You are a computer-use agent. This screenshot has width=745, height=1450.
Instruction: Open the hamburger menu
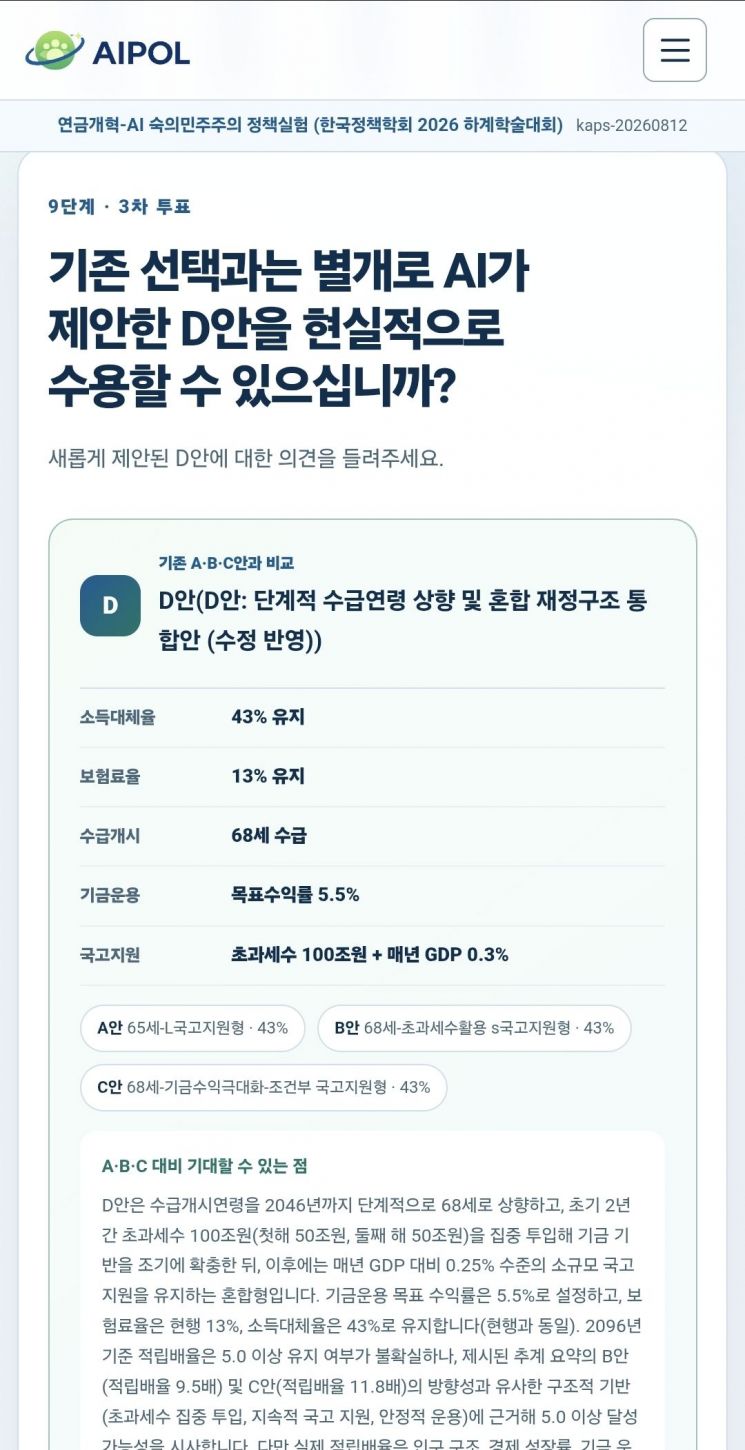tap(674, 50)
